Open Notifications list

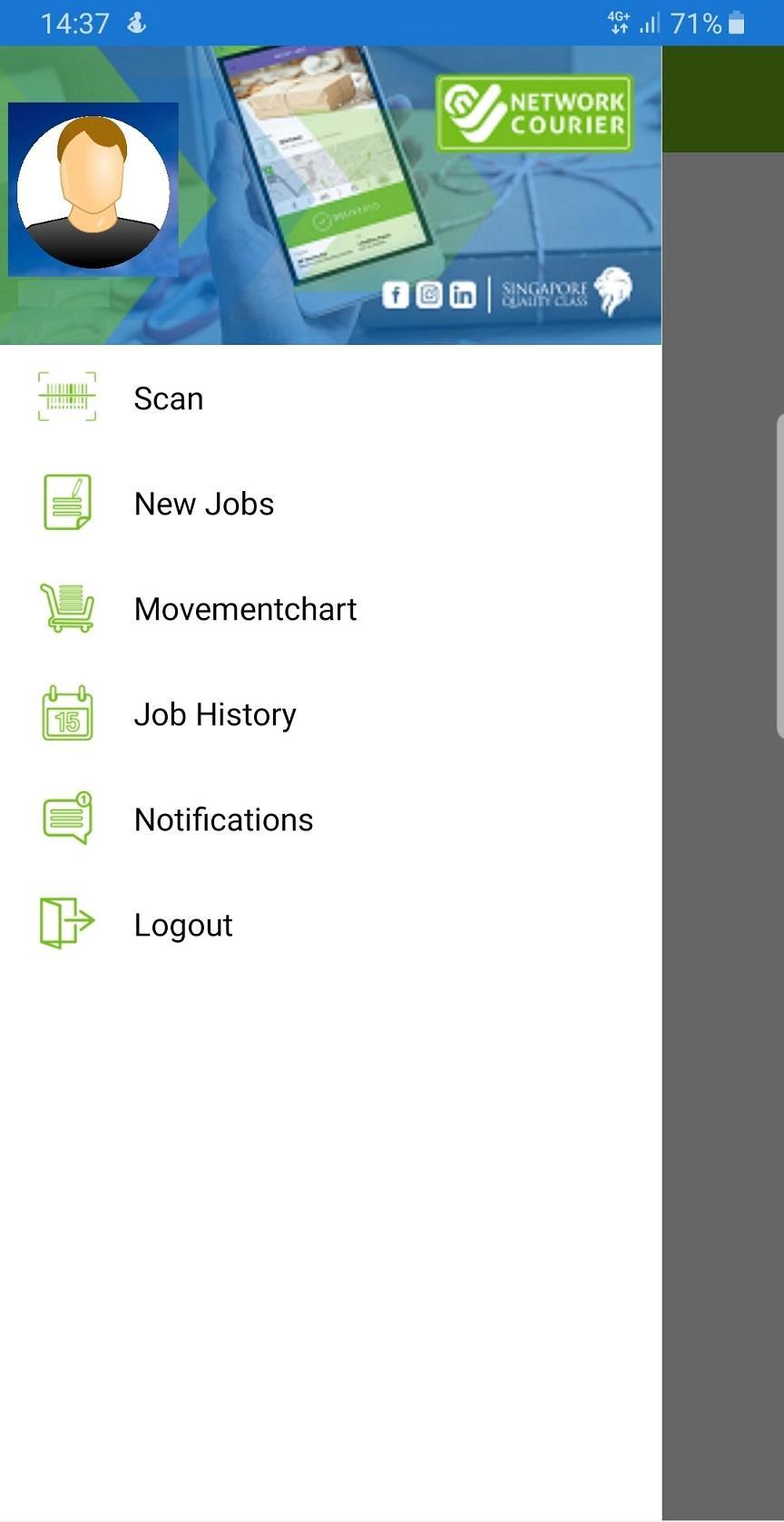(223, 820)
